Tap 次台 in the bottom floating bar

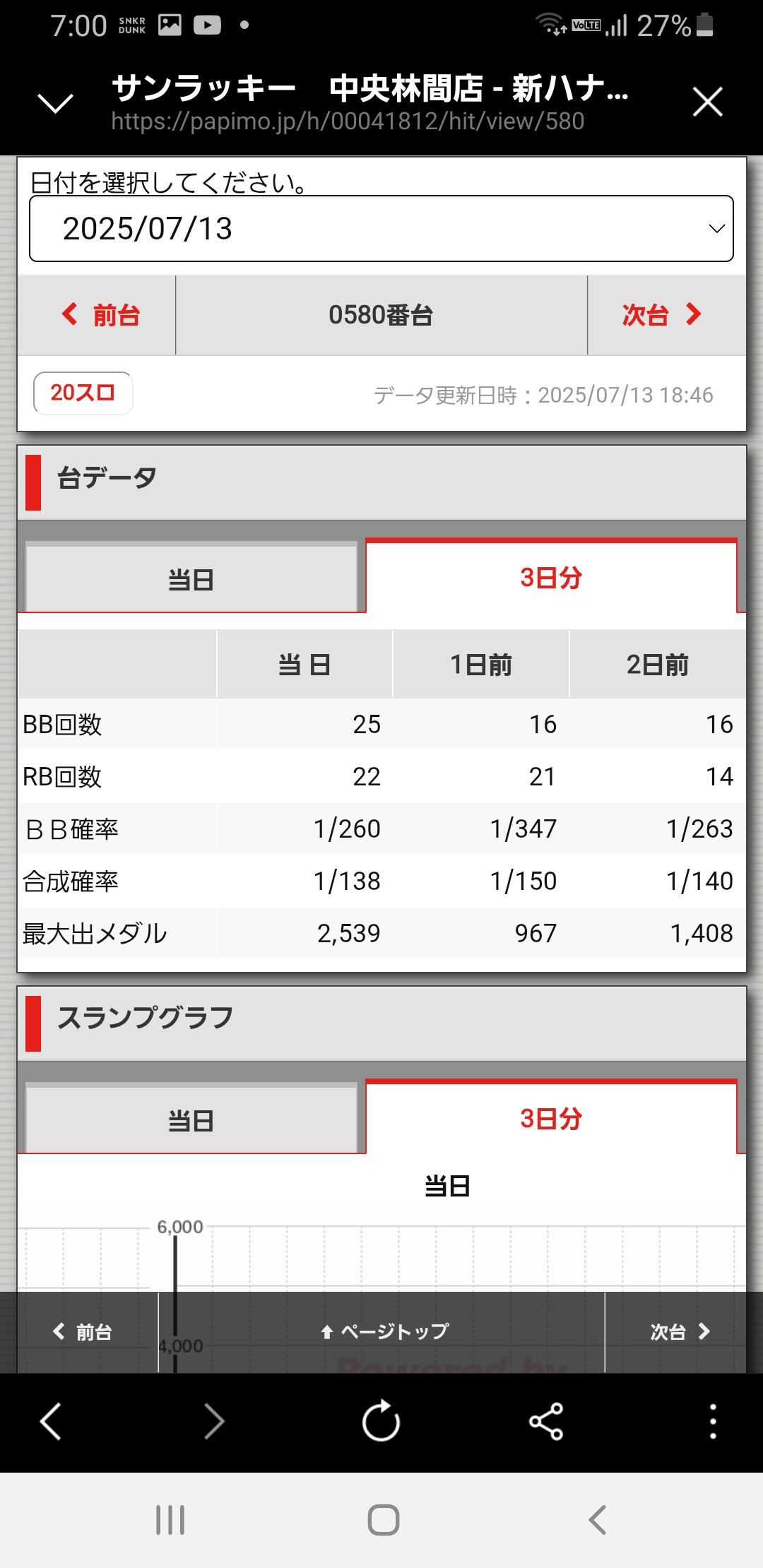(678, 1332)
